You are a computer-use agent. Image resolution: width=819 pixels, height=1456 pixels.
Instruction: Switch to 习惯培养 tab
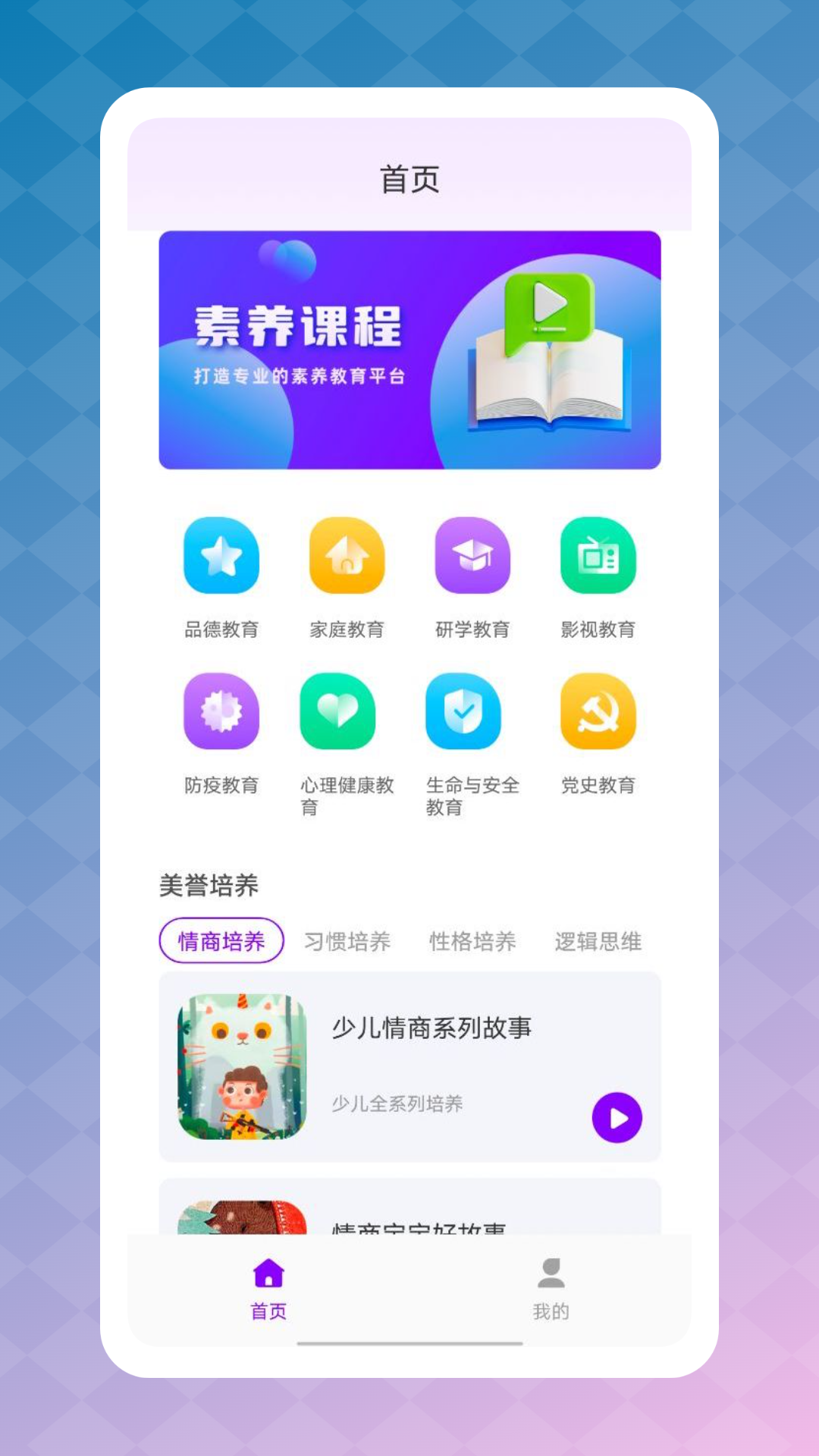pos(347,941)
